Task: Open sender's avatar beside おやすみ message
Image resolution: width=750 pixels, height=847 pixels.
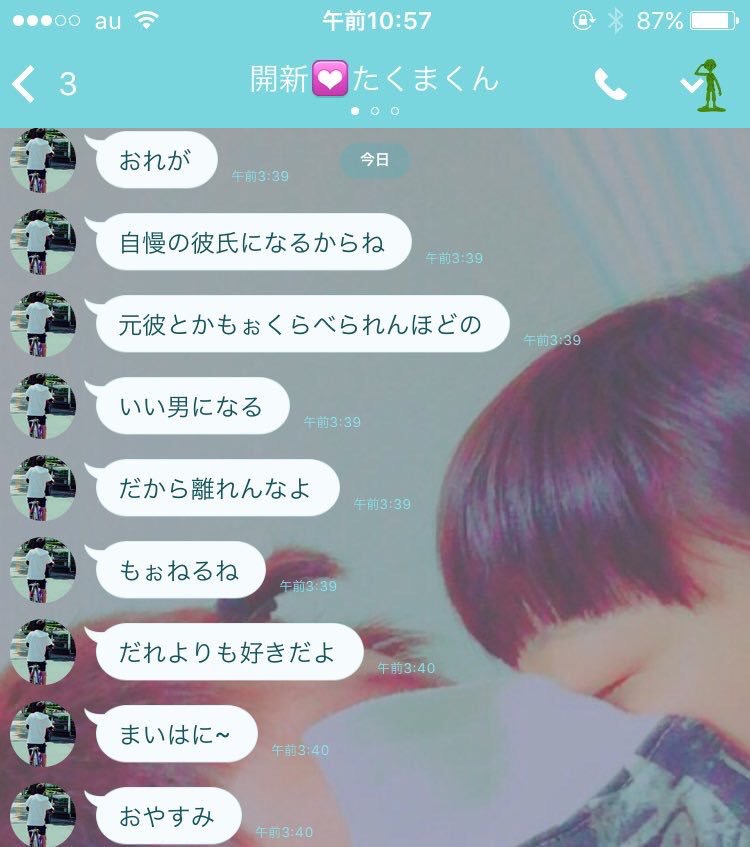Action: pos(43,815)
